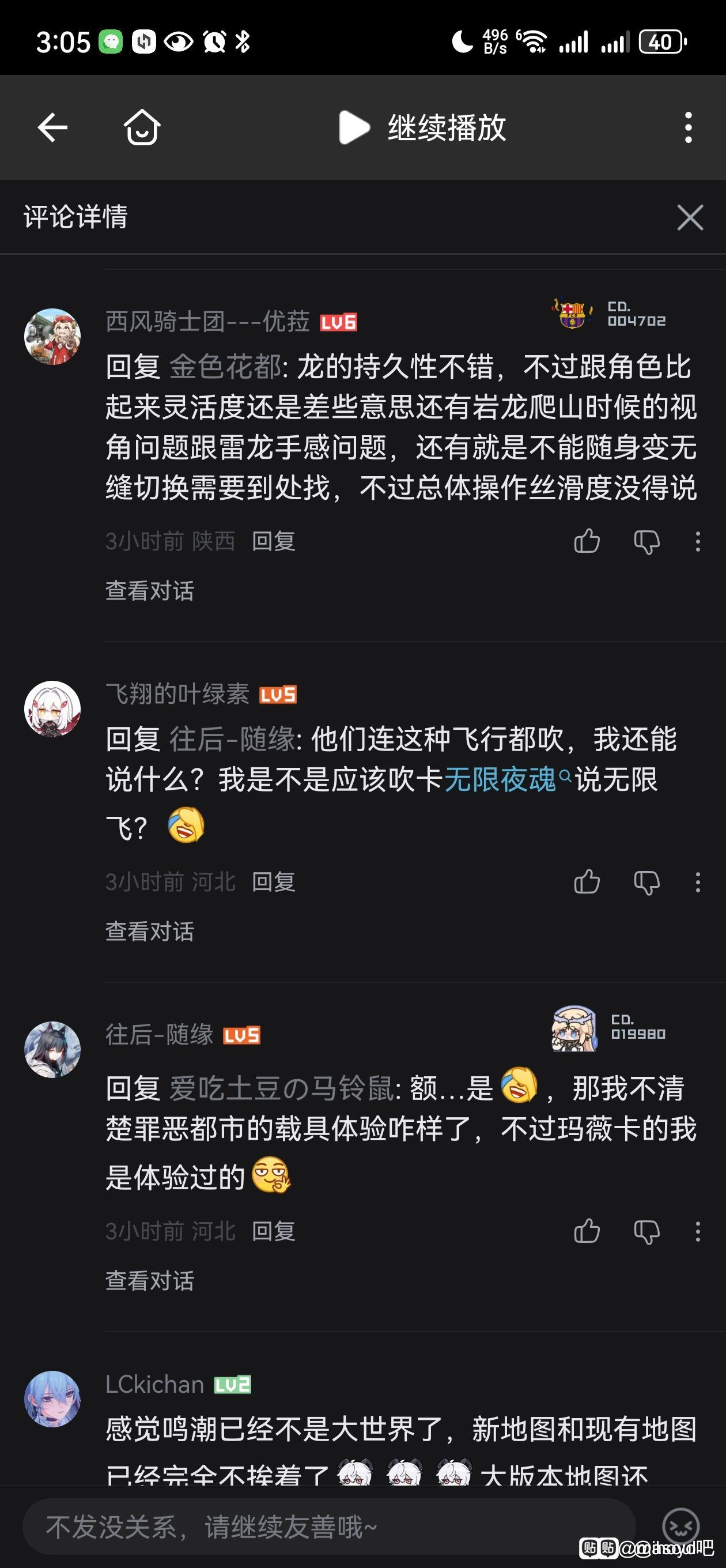Go back using the top-left arrow
This screenshot has width=726, height=1568.
tap(52, 128)
